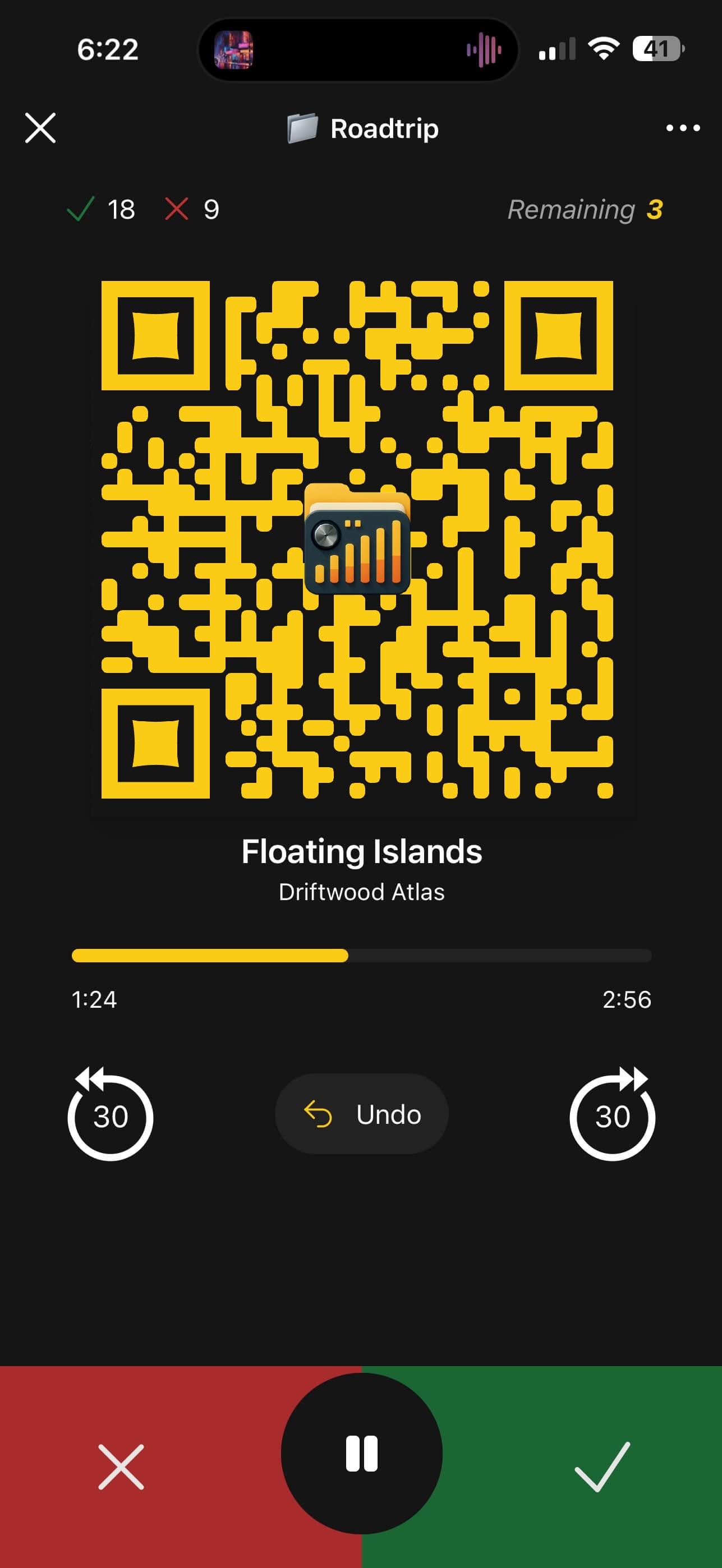Pause Floating Islands playback
This screenshot has height=1568, width=722.
point(362,1454)
